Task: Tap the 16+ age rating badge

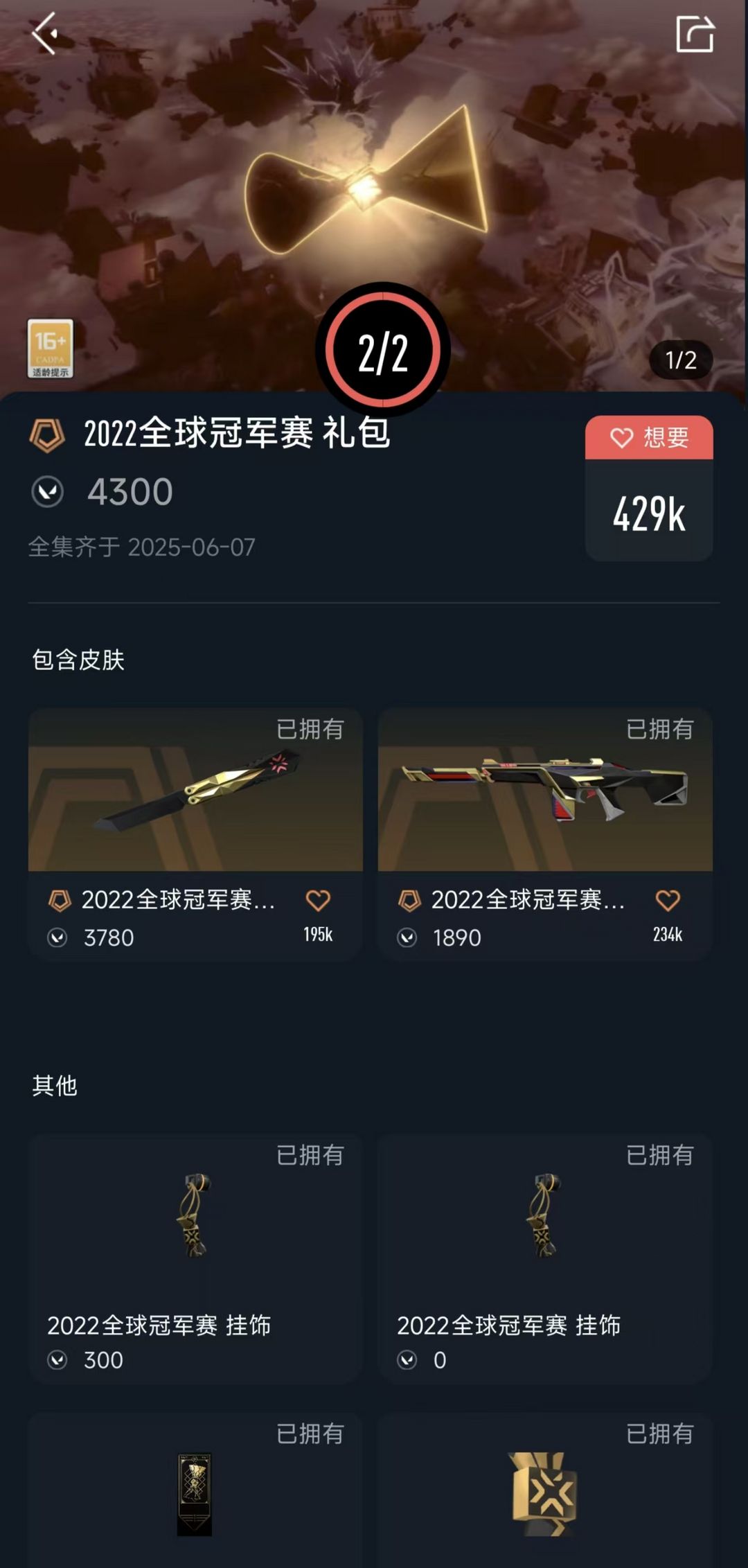Action: [x=52, y=346]
